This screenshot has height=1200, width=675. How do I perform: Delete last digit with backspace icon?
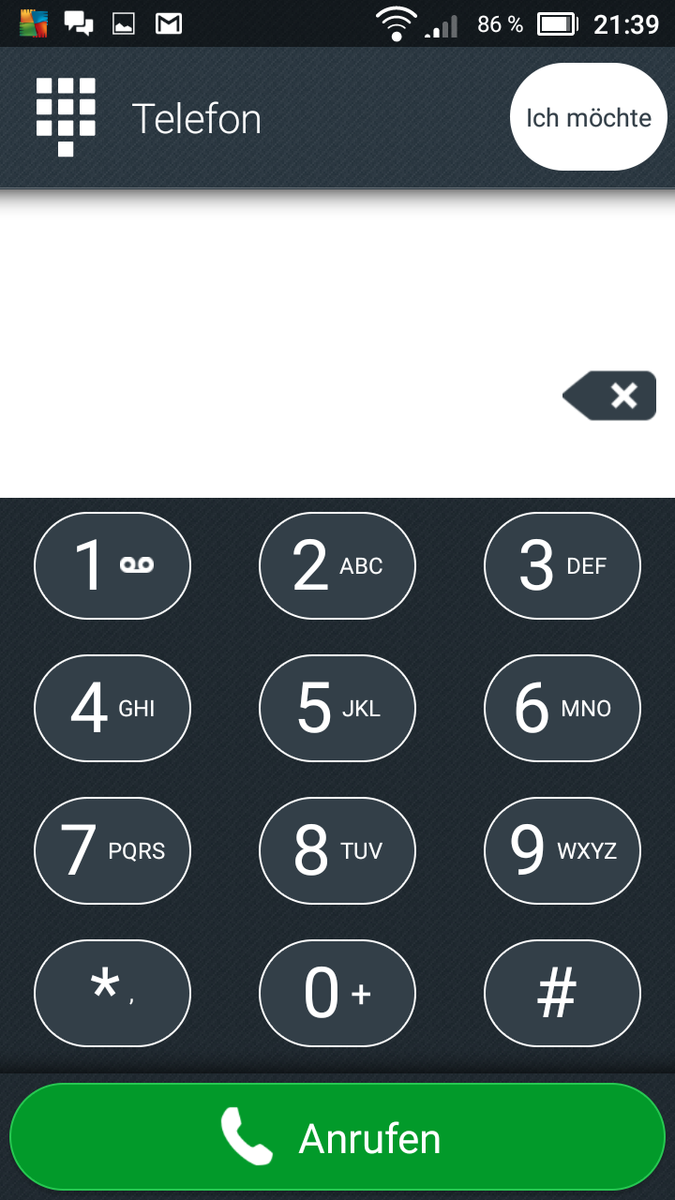(610, 396)
